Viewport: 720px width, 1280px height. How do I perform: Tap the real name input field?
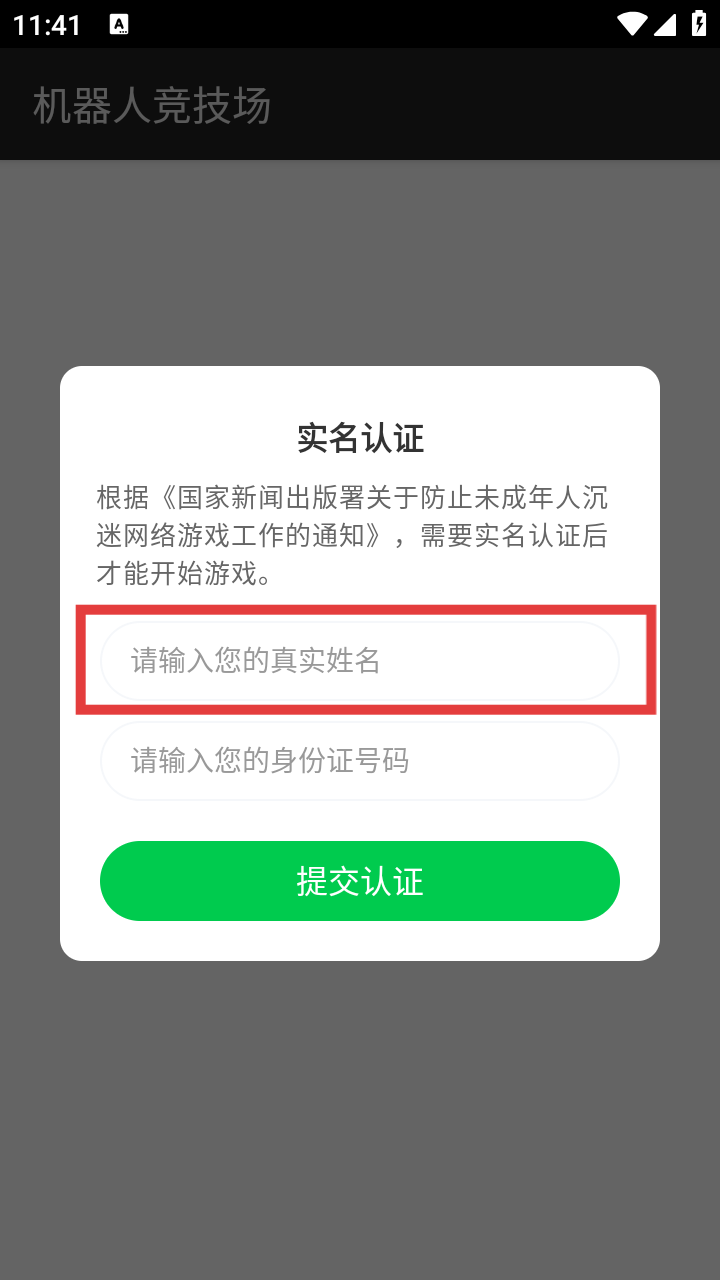point(360,661)
